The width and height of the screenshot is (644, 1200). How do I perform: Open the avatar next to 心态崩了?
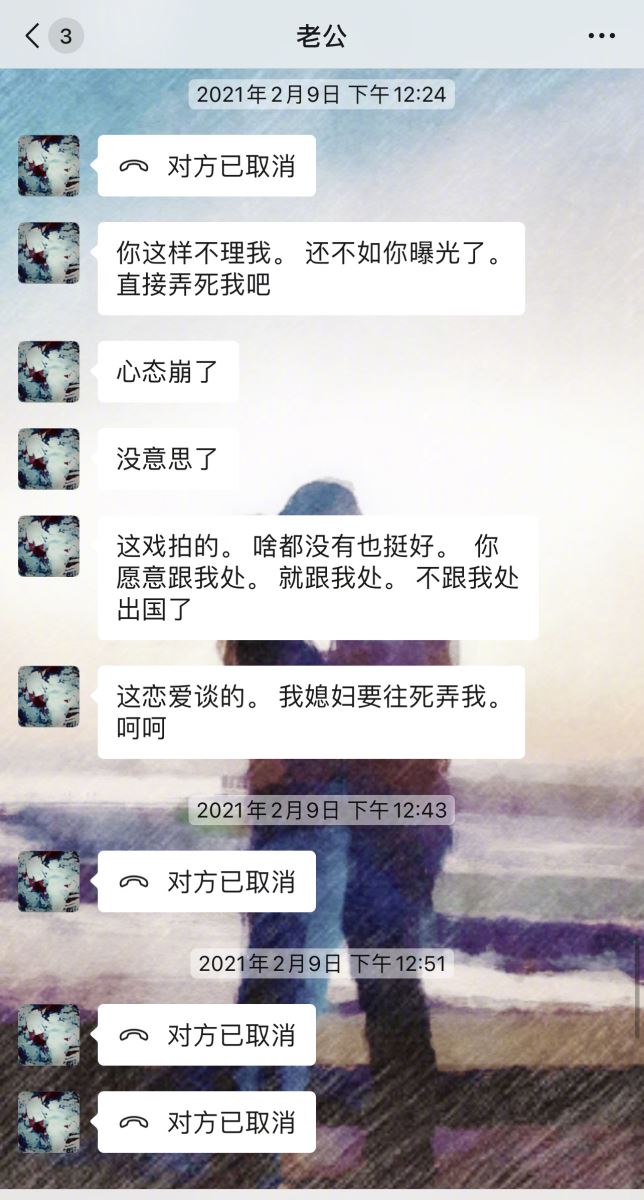tap(49, 372)
